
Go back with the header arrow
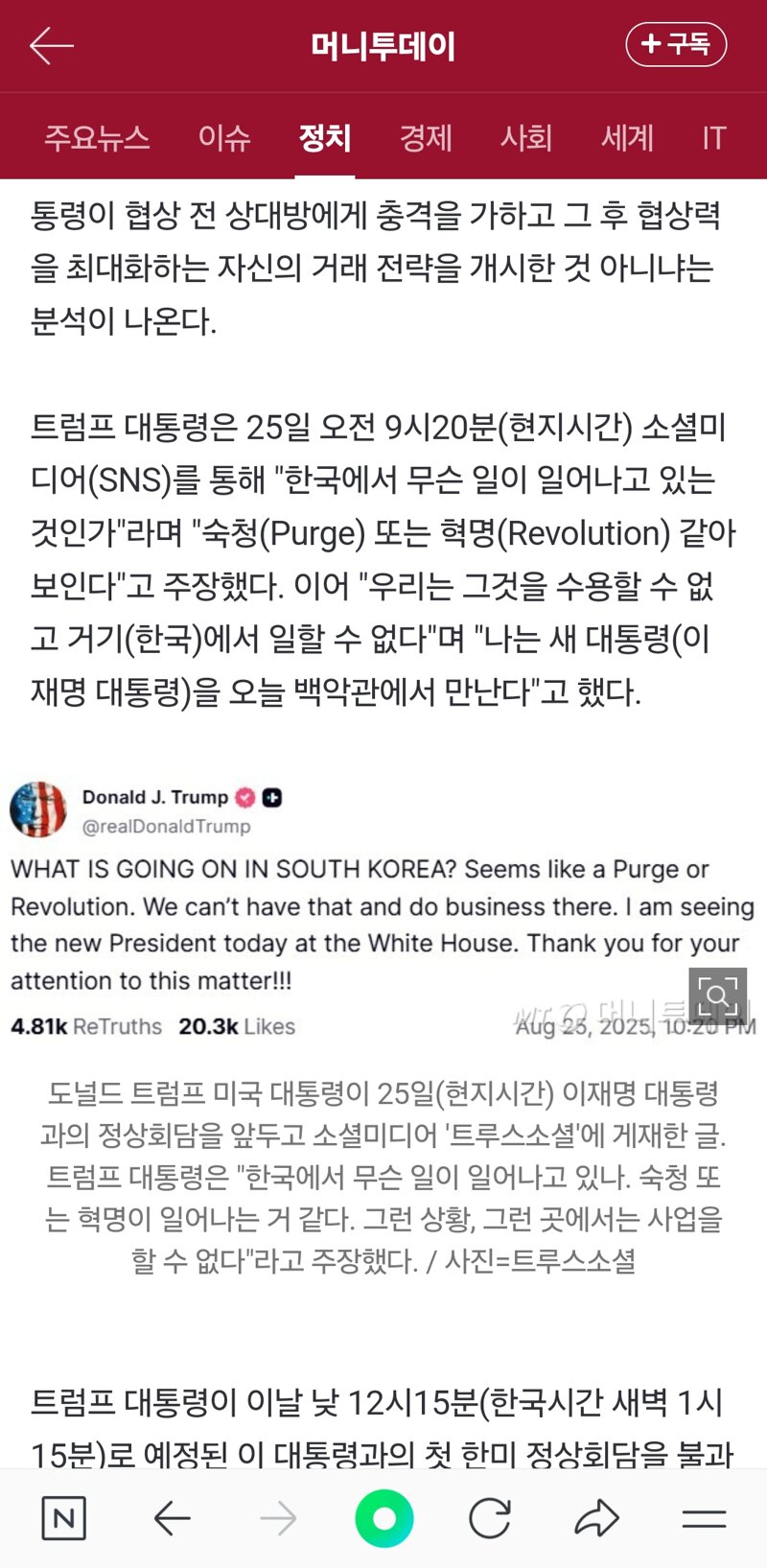(52, 45)
